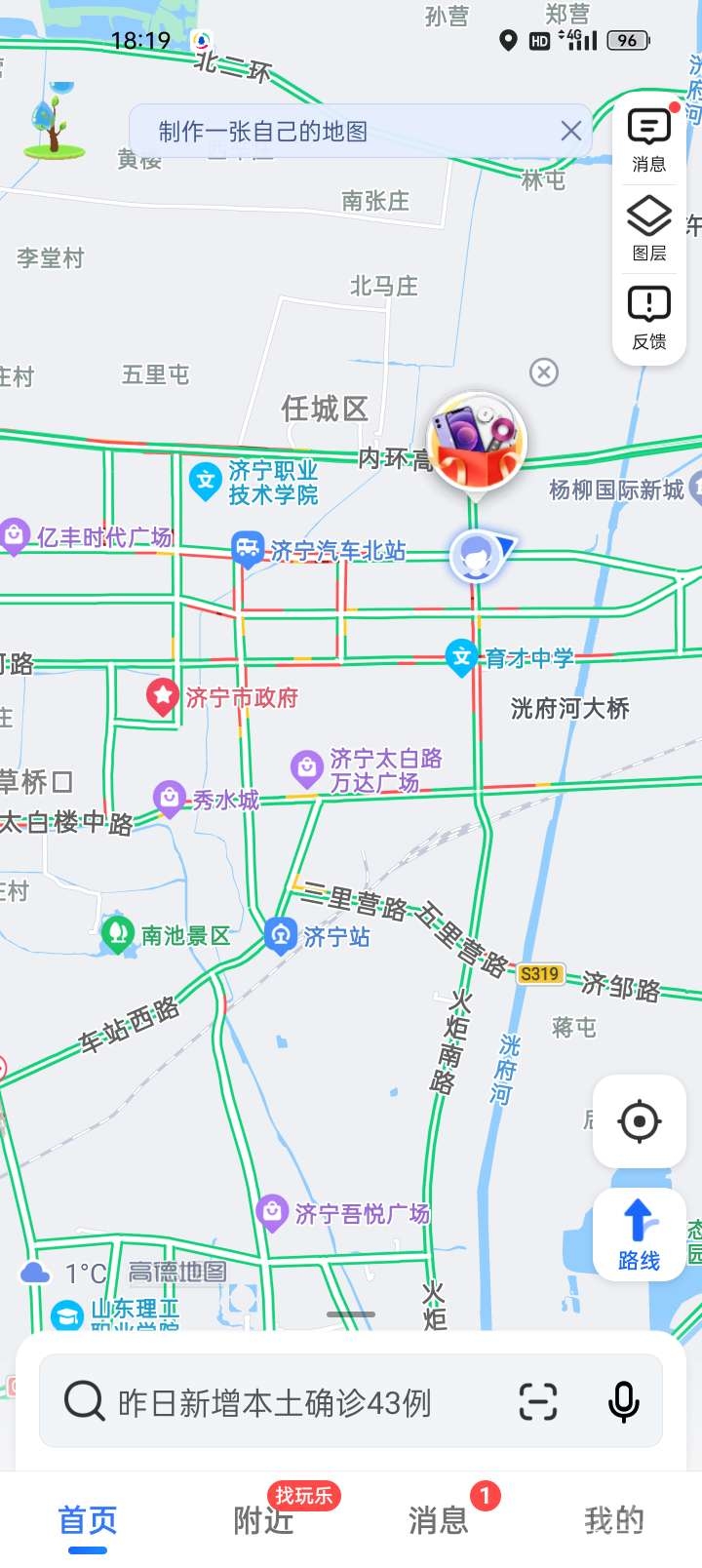Open the 路线 route planner
702x1568 pixels.
pos(640,1235)
